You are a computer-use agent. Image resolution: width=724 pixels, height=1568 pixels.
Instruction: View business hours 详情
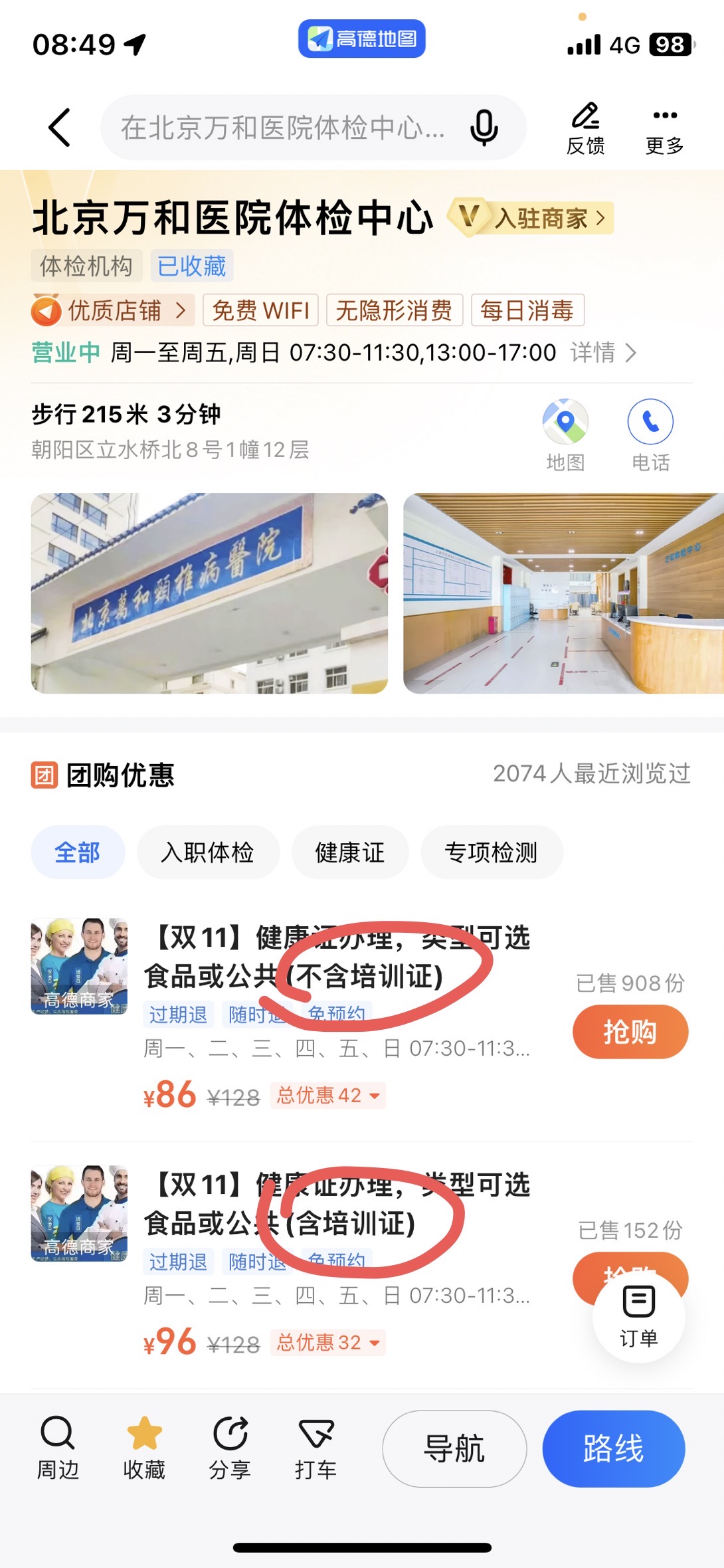click(602, 353)
